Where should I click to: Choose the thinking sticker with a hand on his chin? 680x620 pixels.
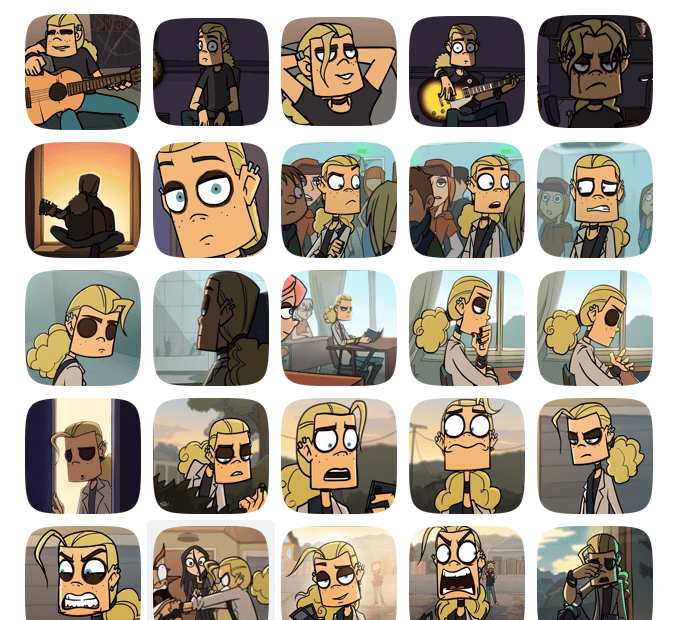[467, 328]
